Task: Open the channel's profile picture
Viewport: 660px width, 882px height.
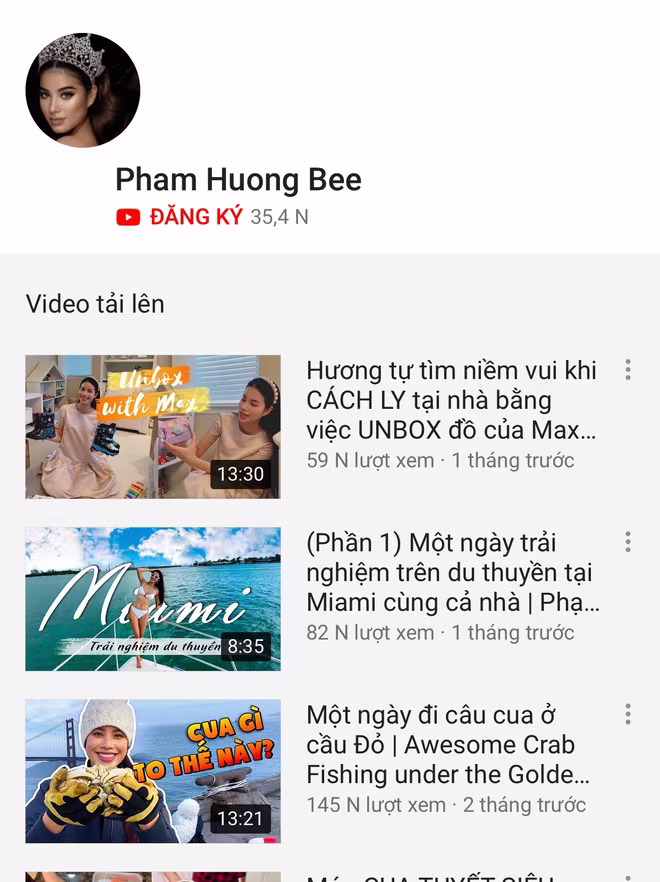Action: (83, 91)
